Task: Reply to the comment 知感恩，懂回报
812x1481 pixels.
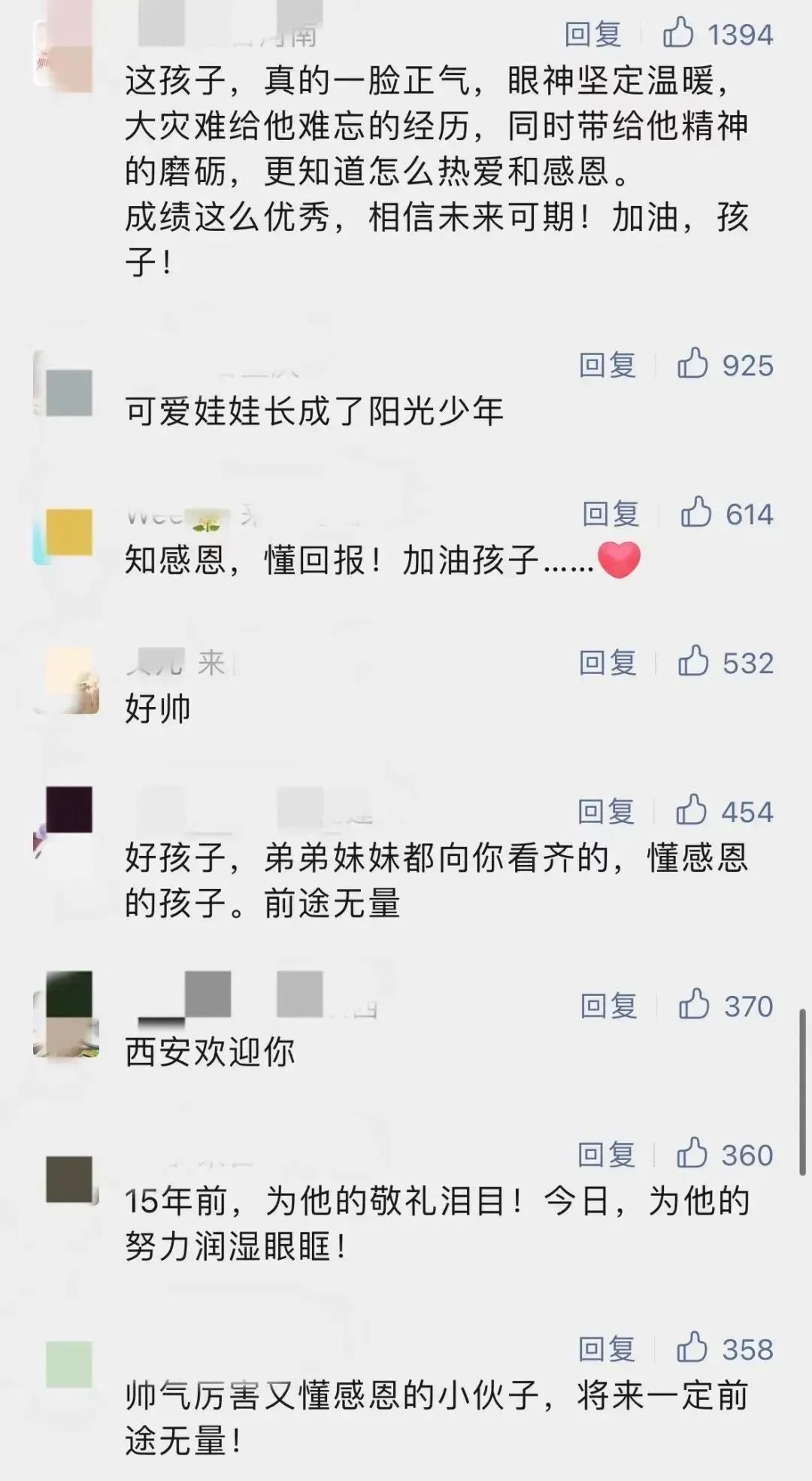Action: pyautogui.click(x=611, y=514)
